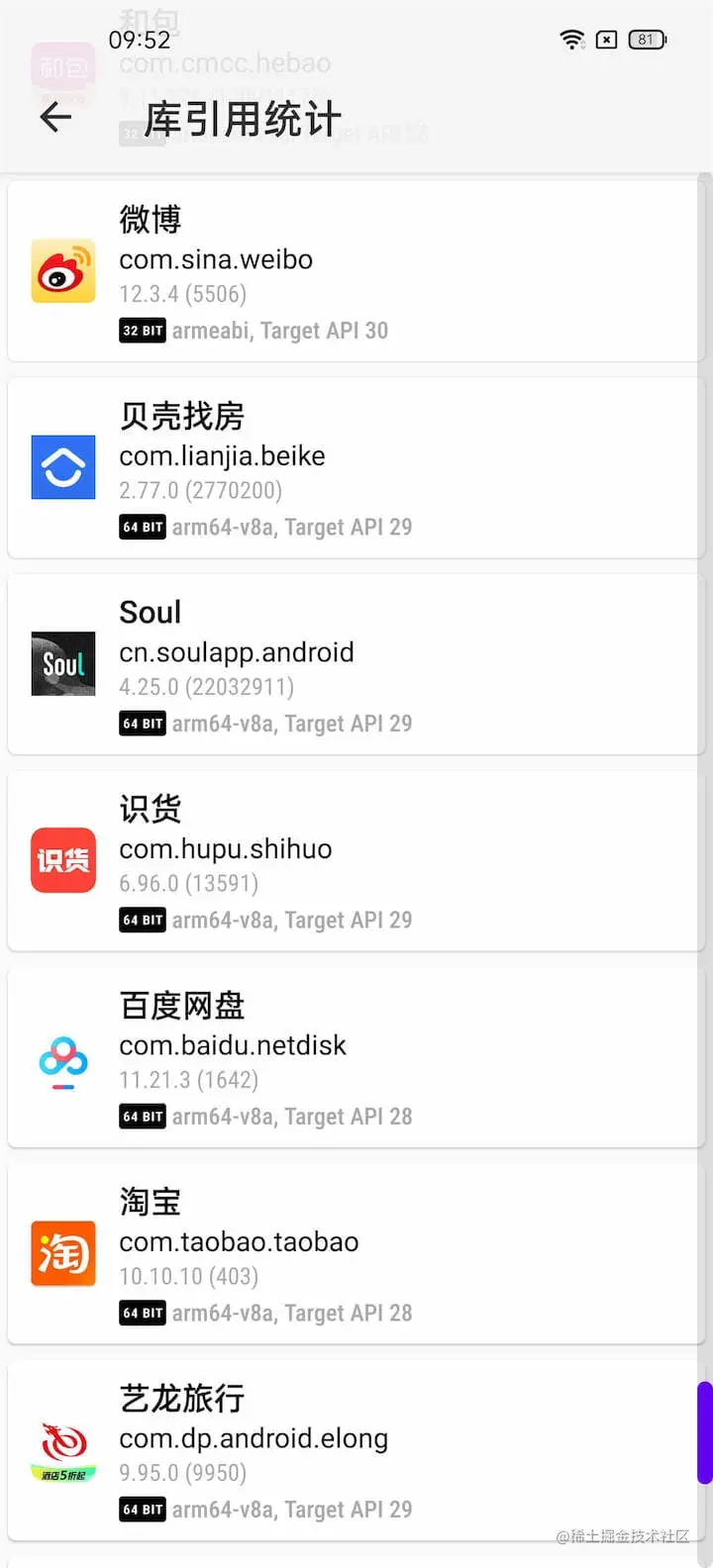Viewport: 713px width, 1568px height.
Task: Tap the Soul app icon
Action: [x=62, y=663]
